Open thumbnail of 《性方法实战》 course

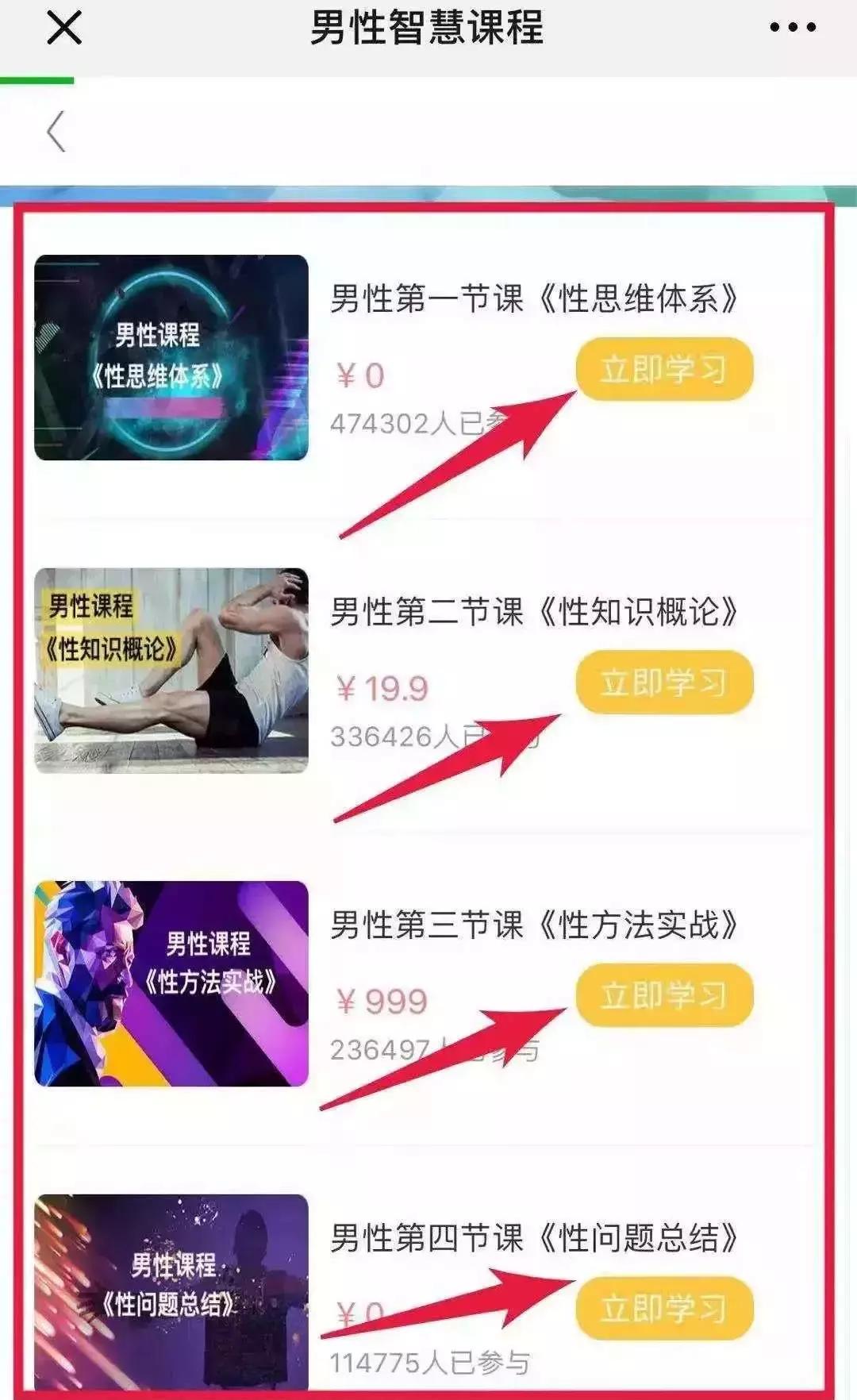(171, 982)
